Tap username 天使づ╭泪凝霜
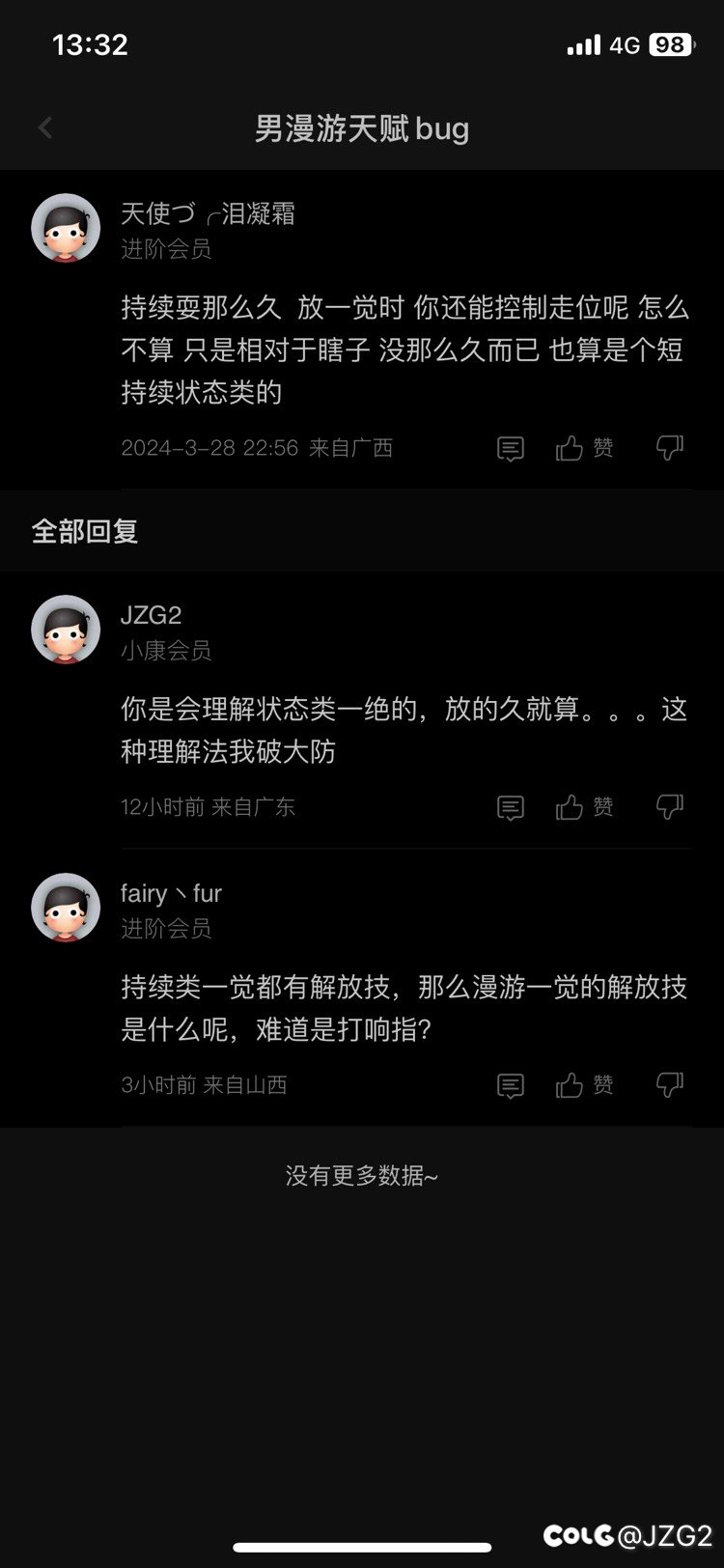The image size is (724, 1568). pos(208,213)
